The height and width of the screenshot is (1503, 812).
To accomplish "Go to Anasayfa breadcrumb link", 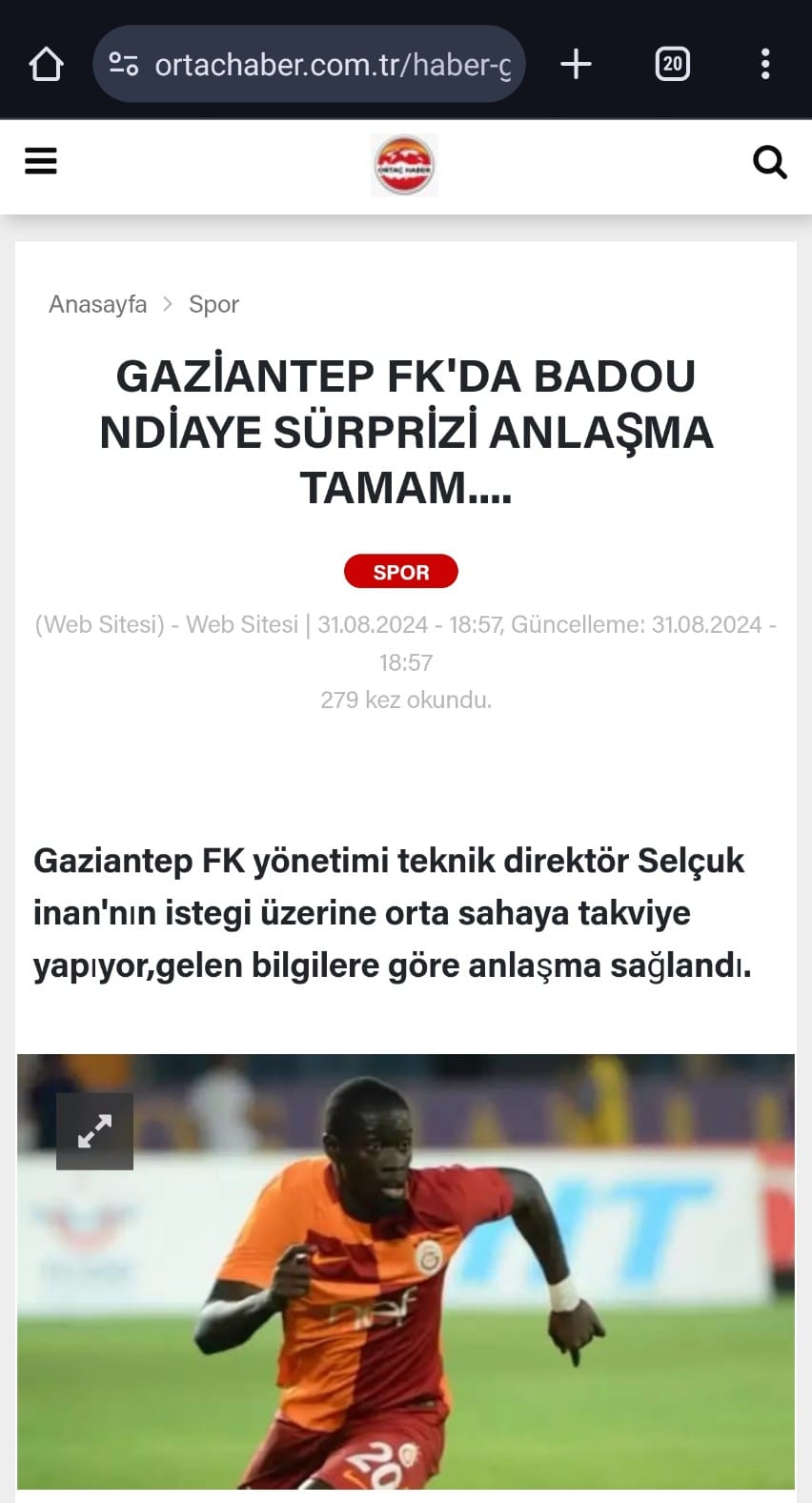I will coord(98,304).
